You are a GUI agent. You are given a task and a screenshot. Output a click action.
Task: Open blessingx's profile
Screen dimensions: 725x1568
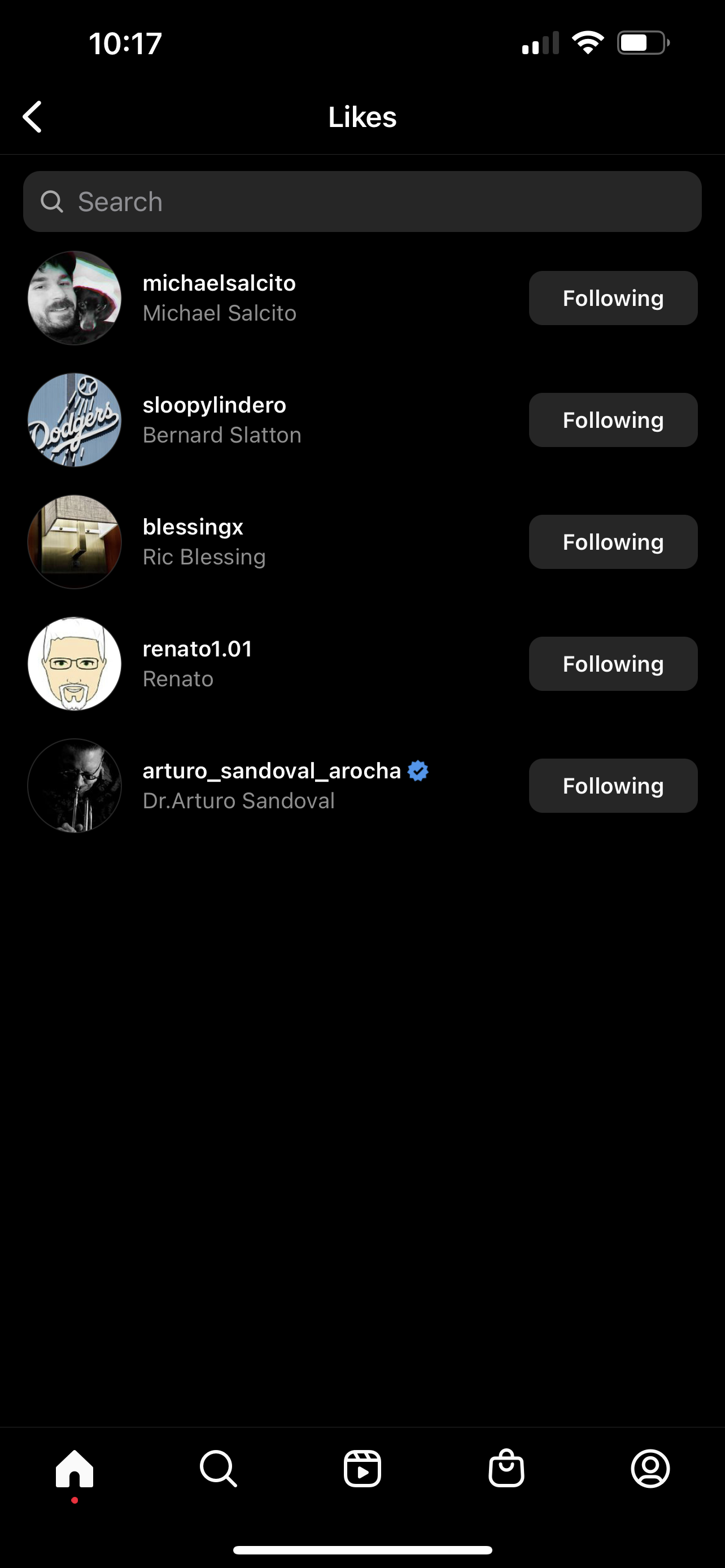tap(193, 527)
